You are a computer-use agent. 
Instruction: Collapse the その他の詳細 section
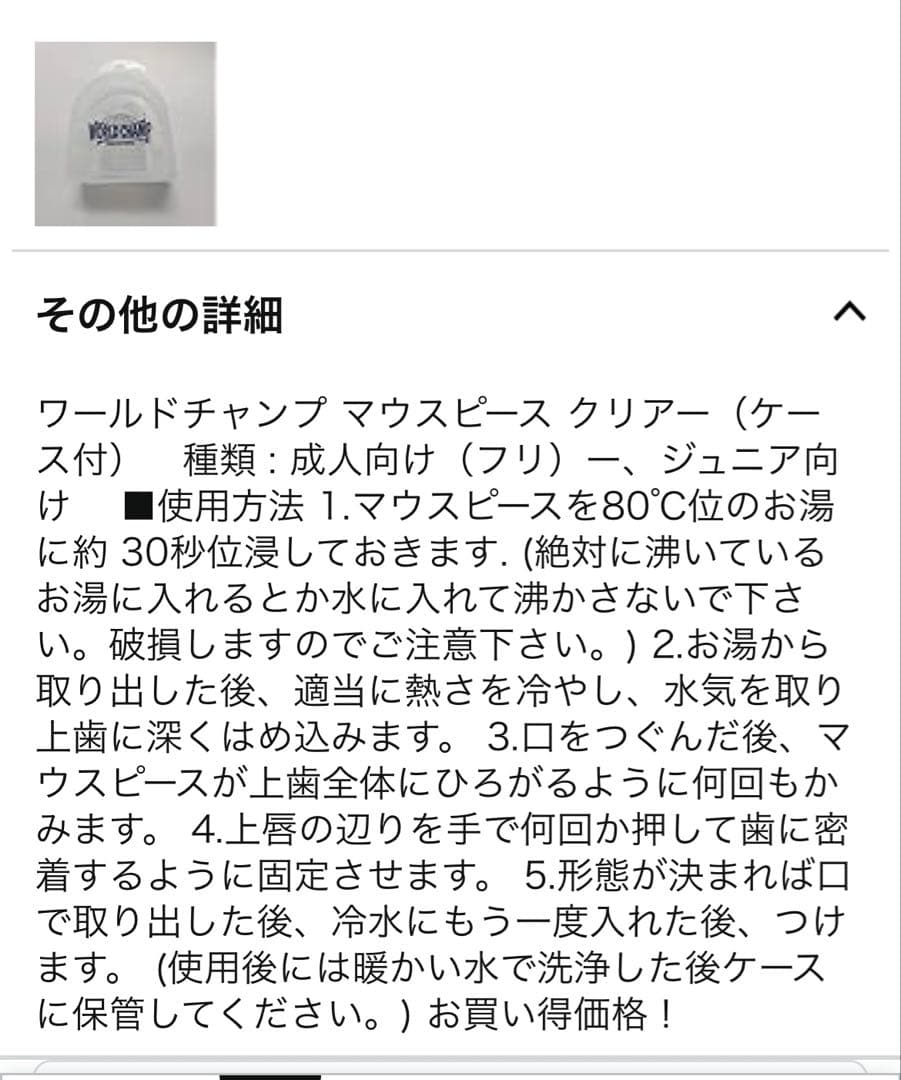point(849,313)
